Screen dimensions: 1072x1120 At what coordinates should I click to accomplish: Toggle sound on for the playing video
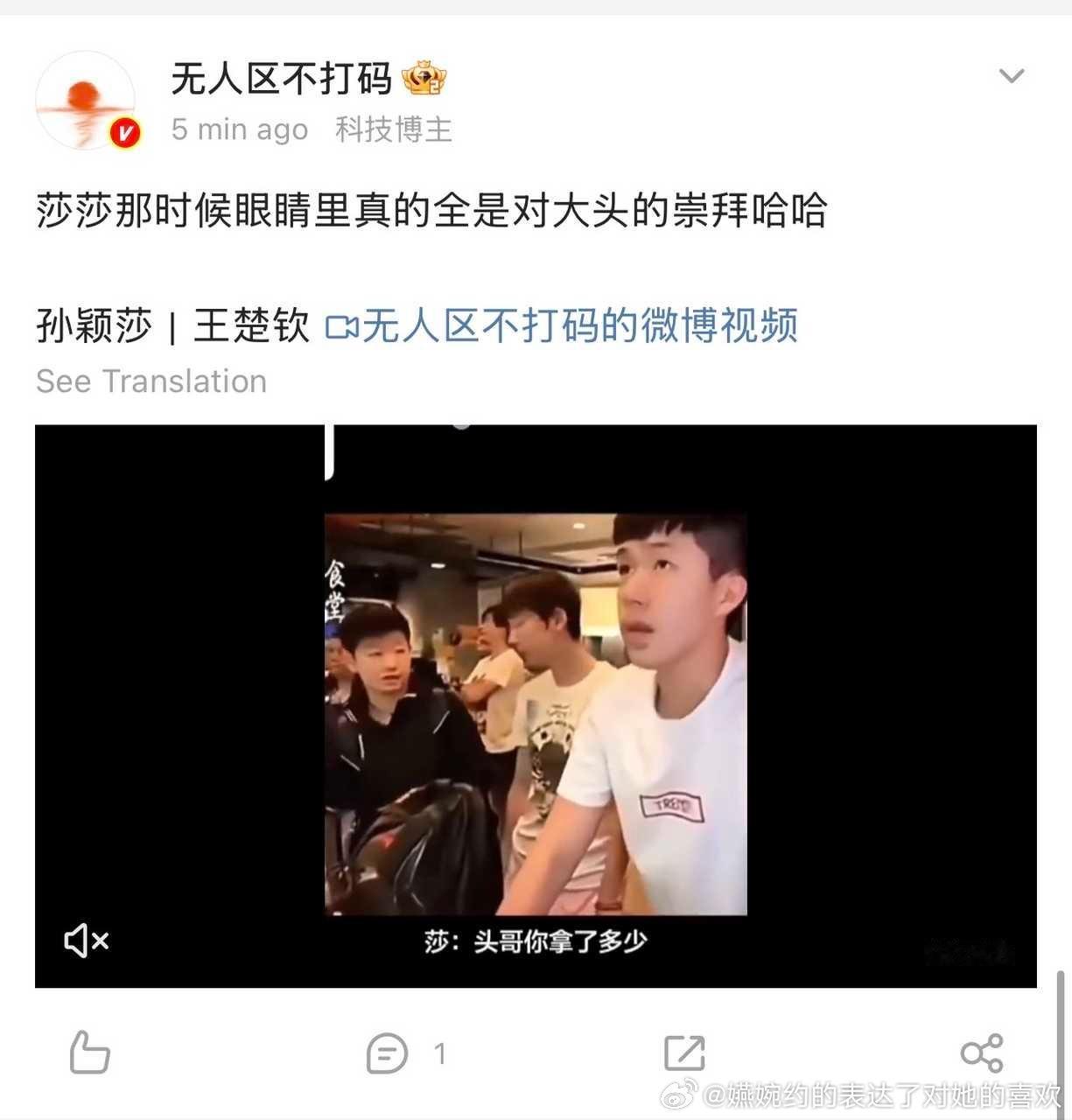85,941
